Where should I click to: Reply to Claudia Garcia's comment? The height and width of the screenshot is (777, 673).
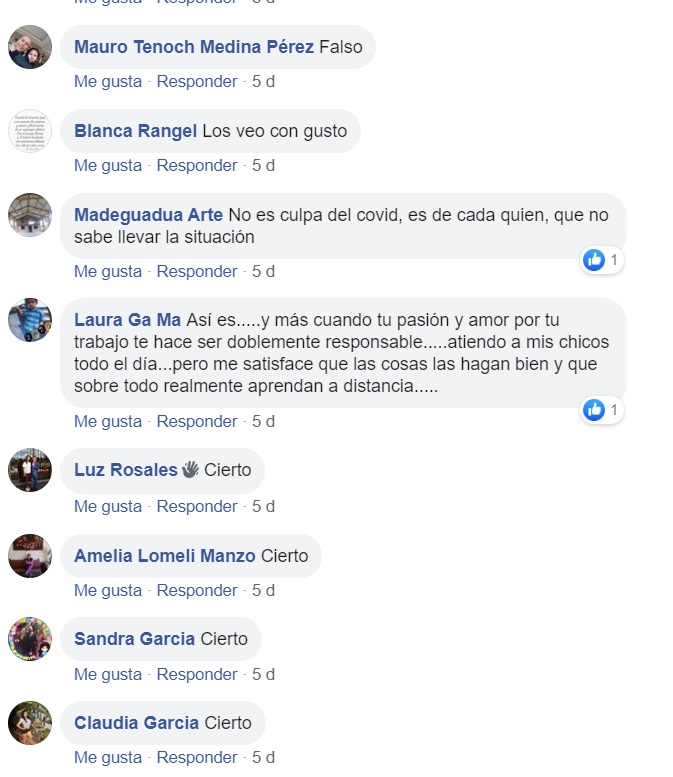[x=197, y=757]
